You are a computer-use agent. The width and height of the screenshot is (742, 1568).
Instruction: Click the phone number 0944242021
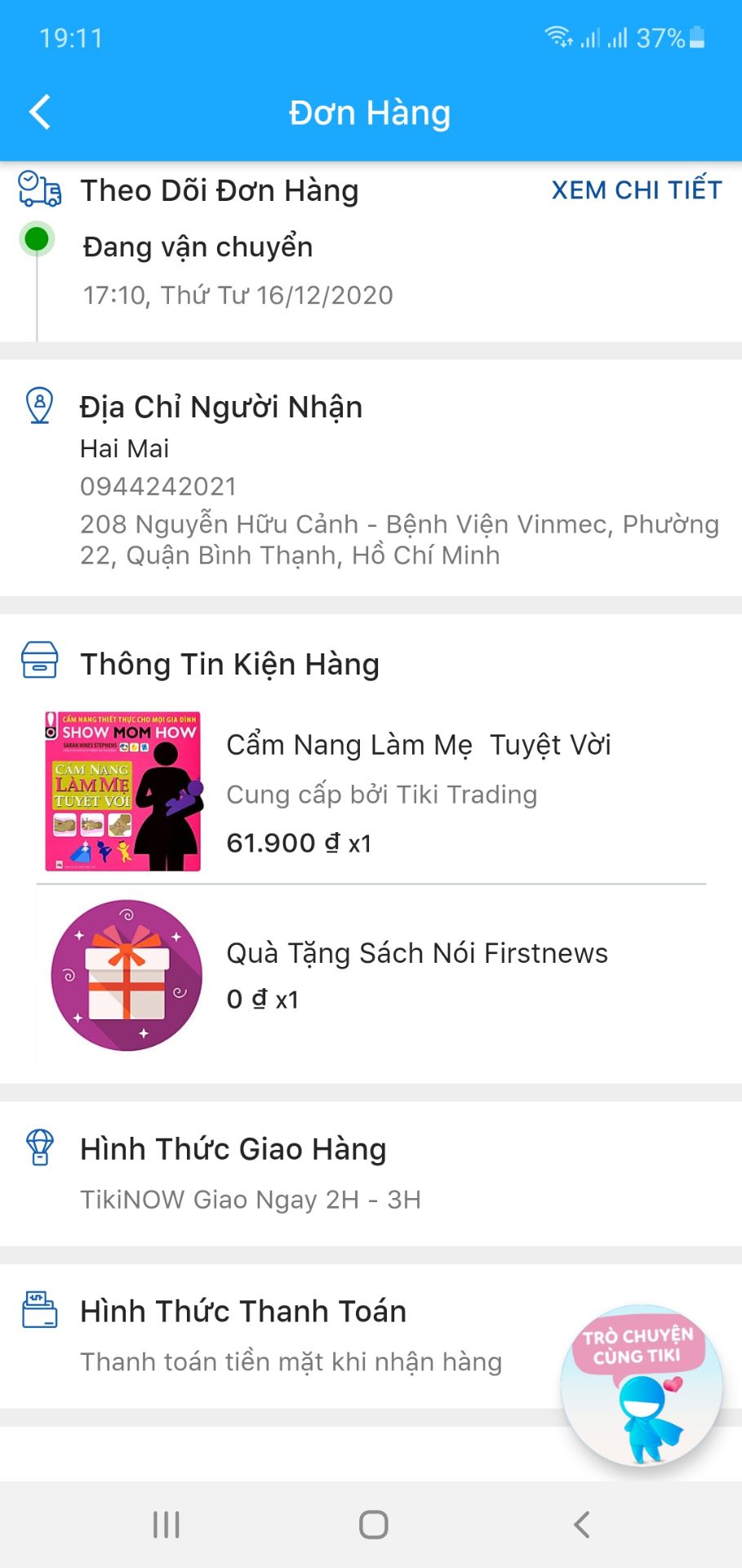click(158, 485)
